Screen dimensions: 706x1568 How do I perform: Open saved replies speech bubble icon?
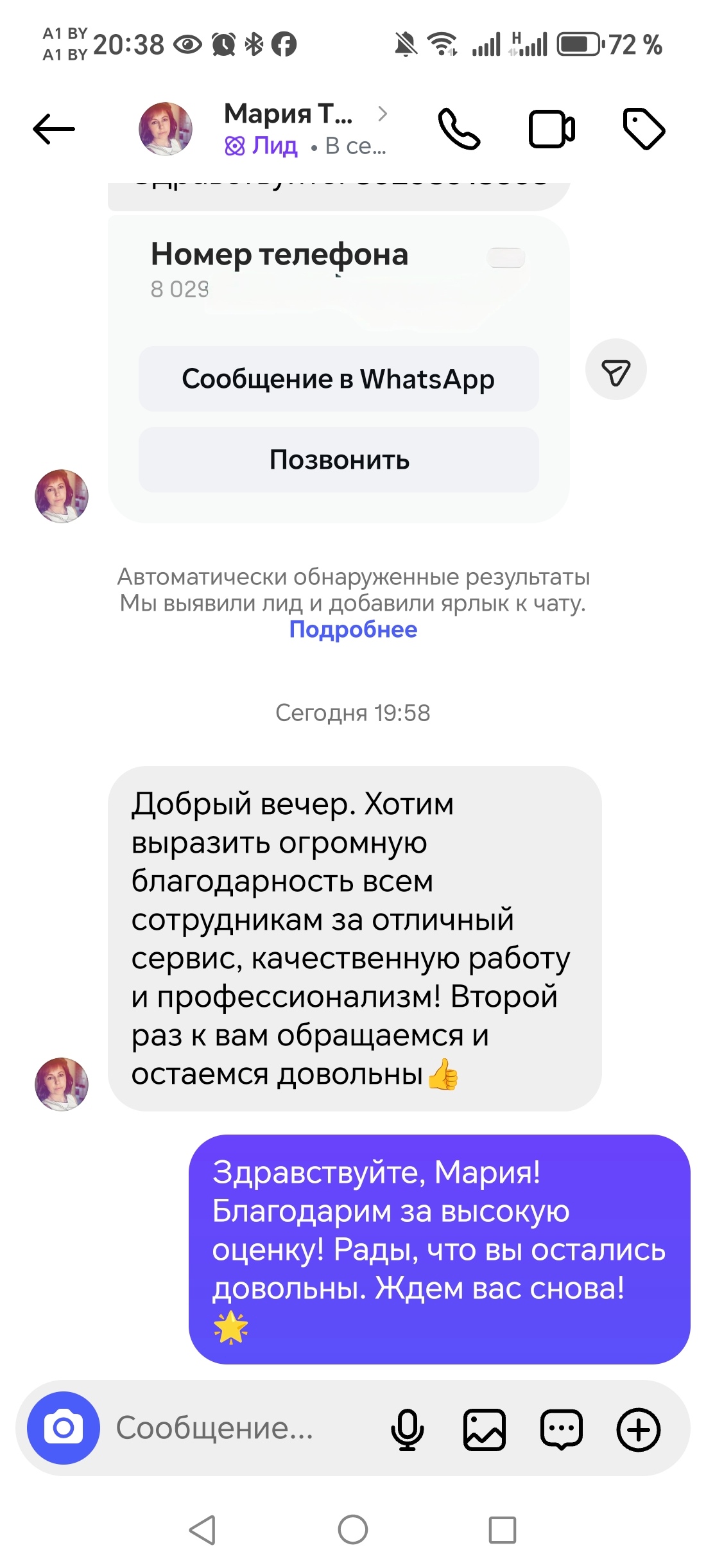[562, 1429]
